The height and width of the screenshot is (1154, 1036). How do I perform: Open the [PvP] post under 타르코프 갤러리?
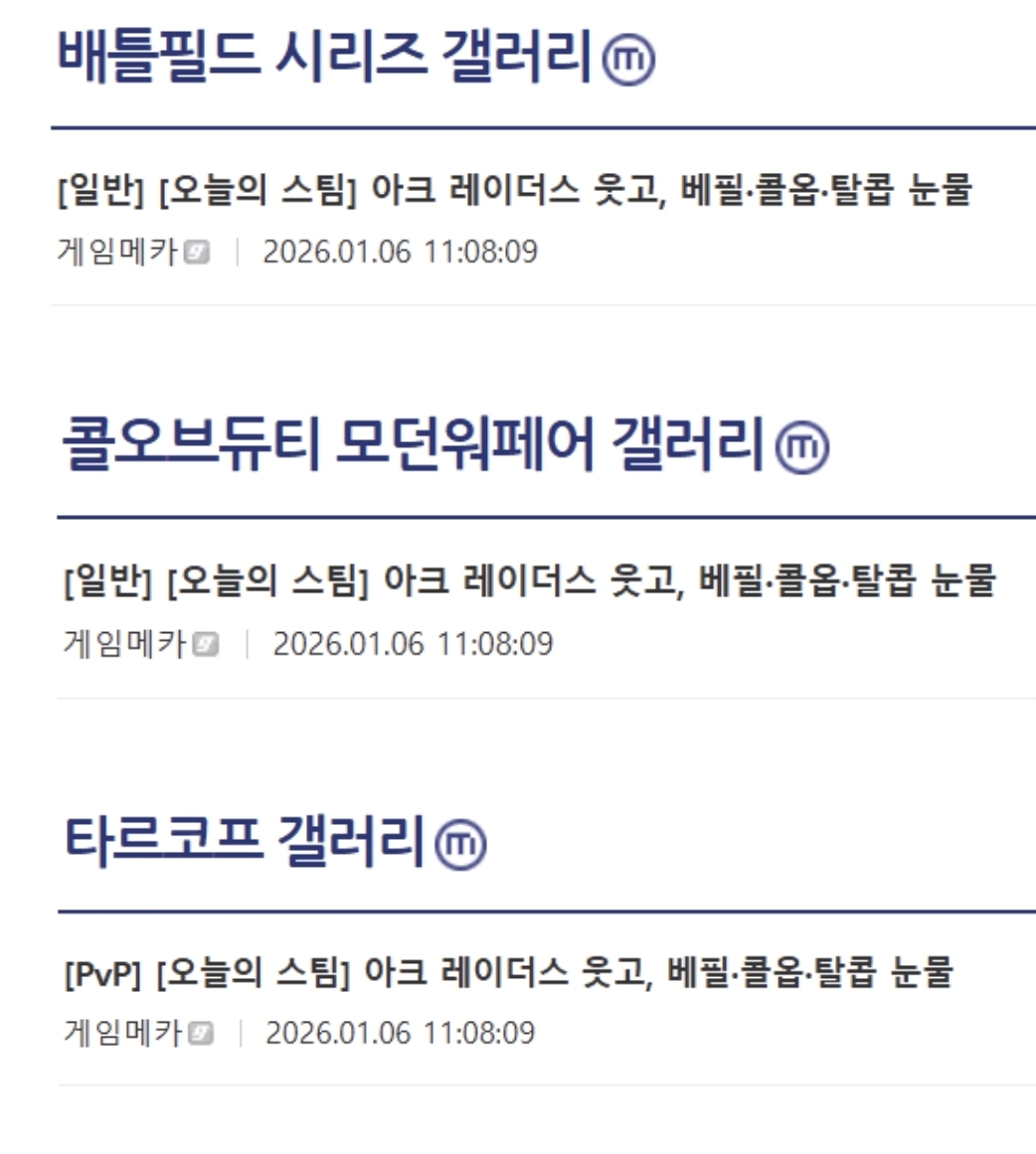coord(508,972)
